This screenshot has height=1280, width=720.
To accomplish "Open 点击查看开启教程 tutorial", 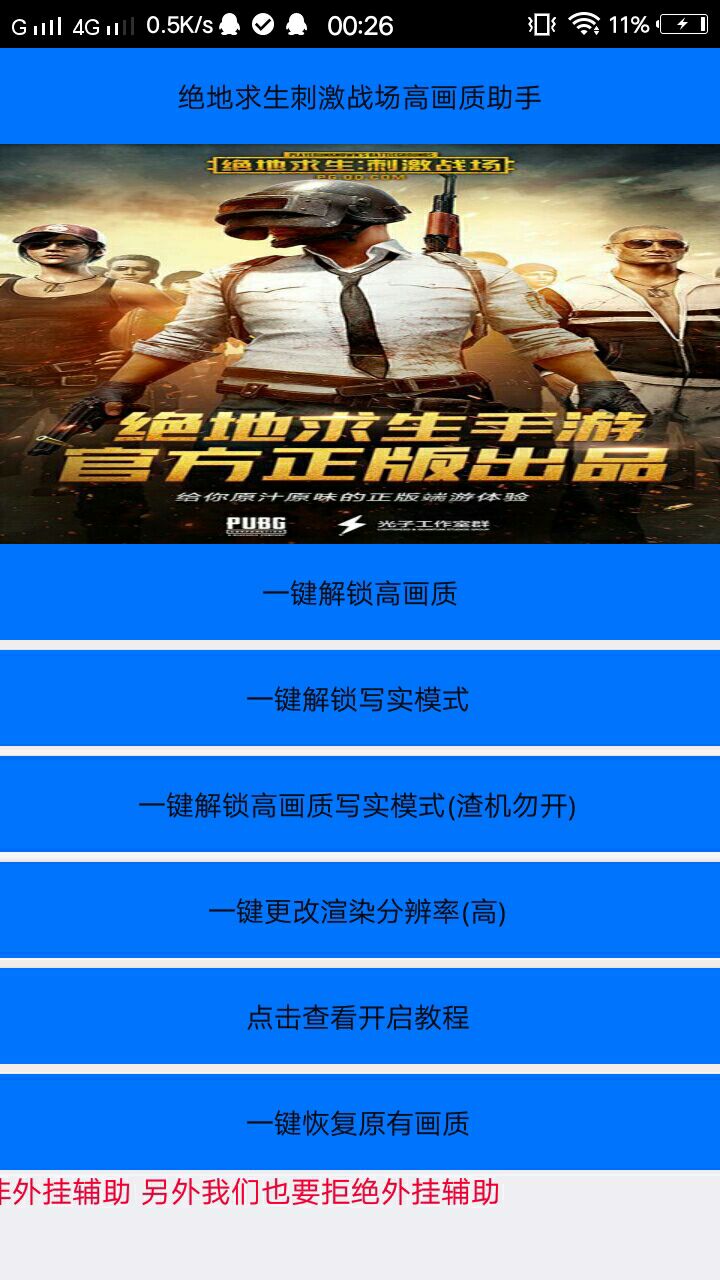I will (x=360, y=1016).
